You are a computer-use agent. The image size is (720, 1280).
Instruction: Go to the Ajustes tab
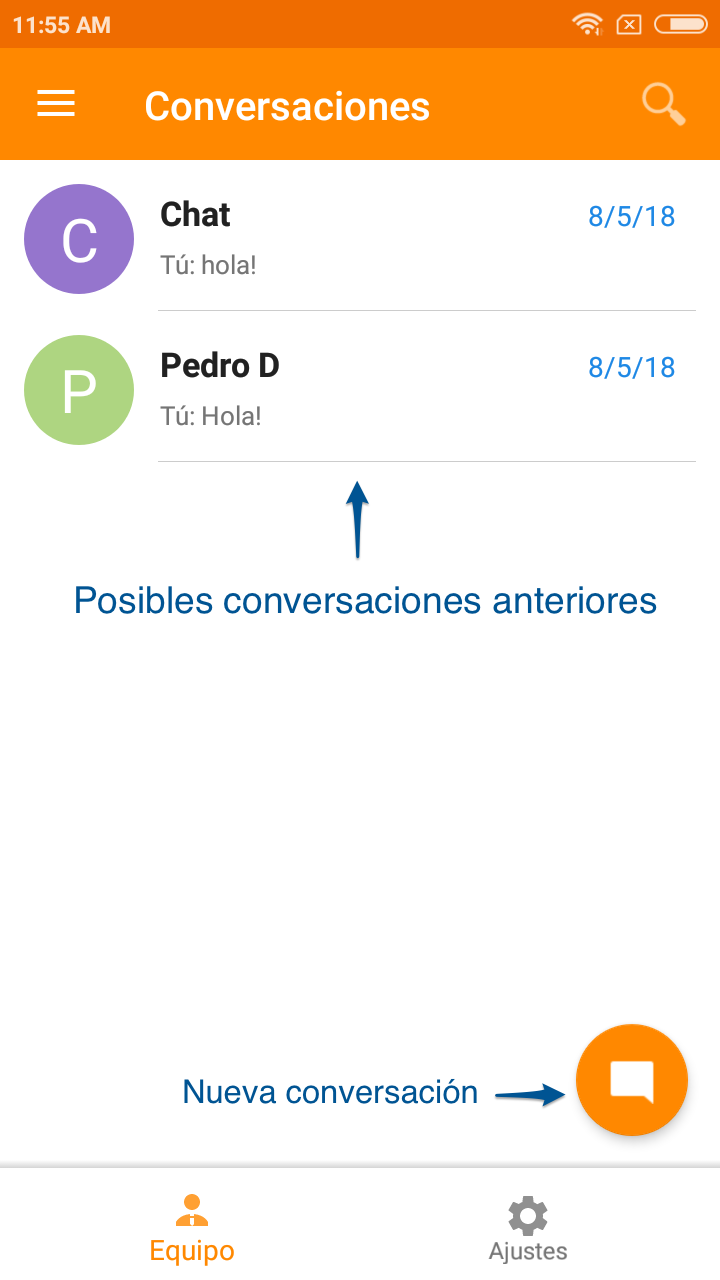point(528,1228)
